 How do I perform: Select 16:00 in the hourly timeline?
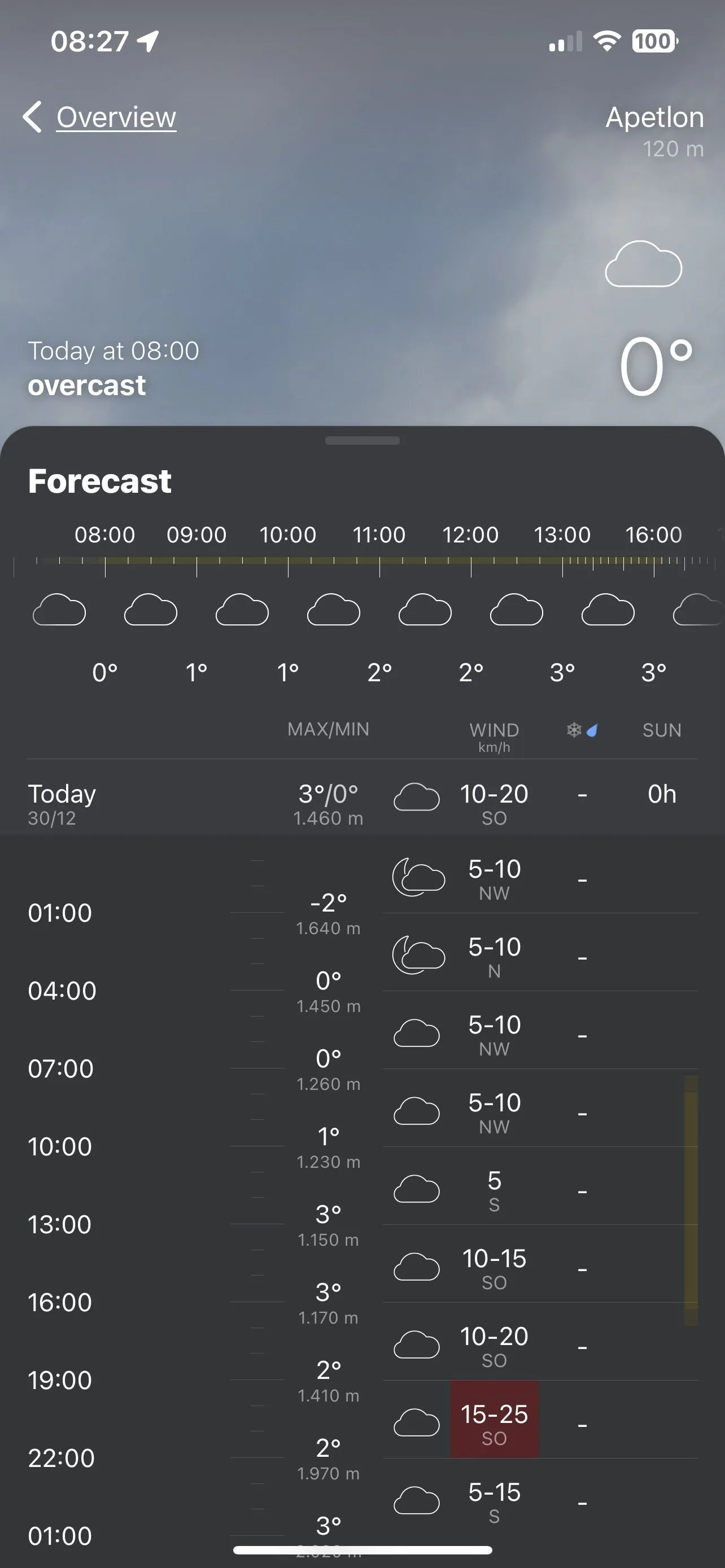pos(654,535)
